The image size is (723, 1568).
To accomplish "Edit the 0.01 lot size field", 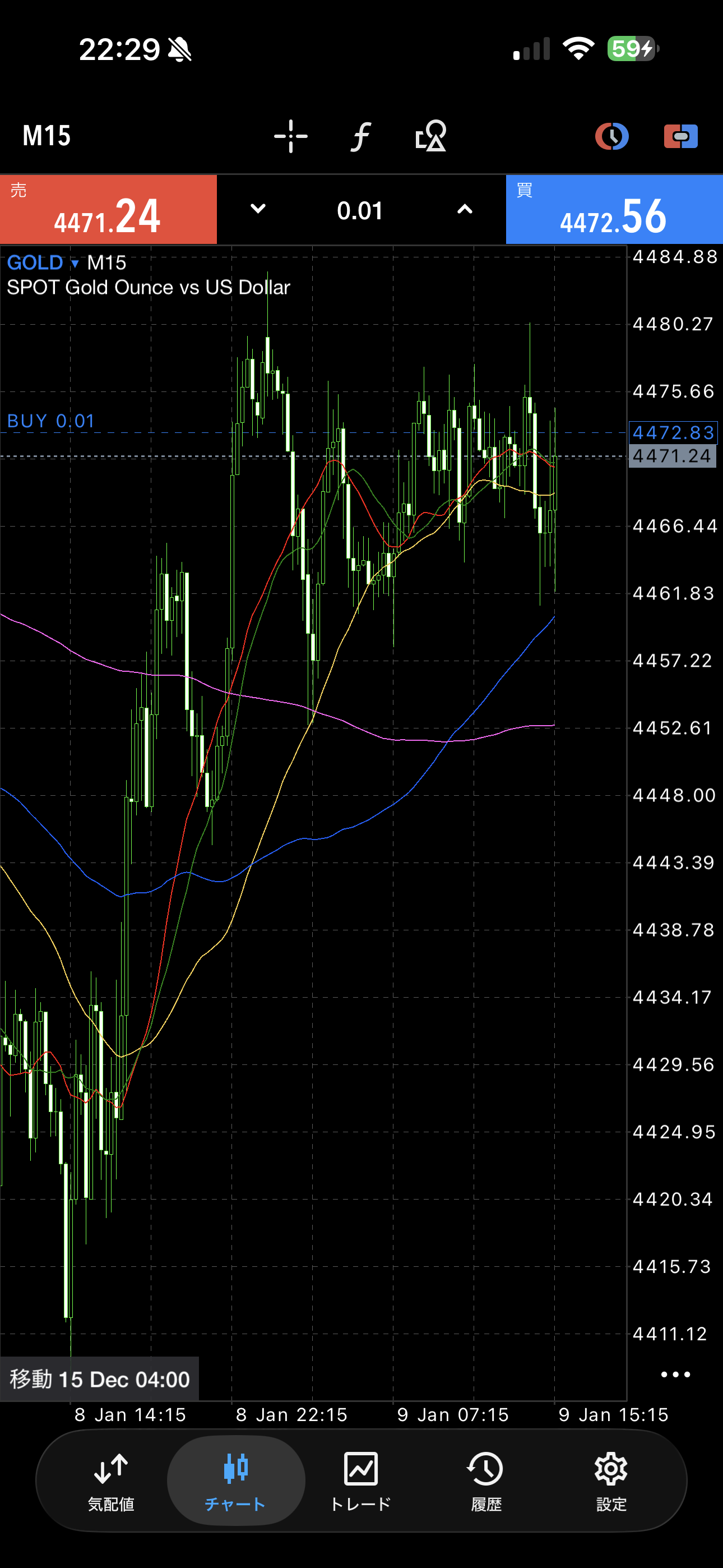I will tap(360, 211).
